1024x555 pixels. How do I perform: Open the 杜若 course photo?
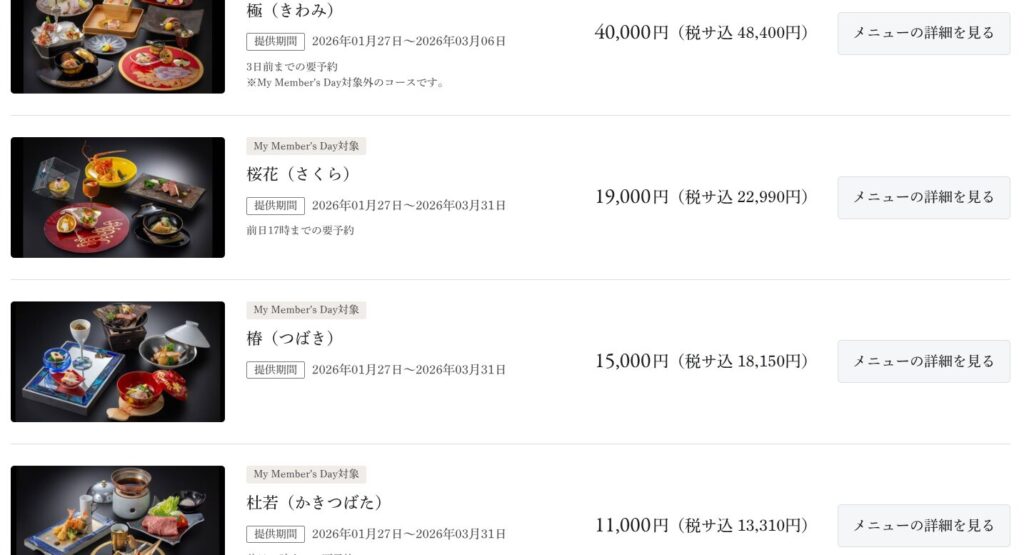click(x=118, y=510)
